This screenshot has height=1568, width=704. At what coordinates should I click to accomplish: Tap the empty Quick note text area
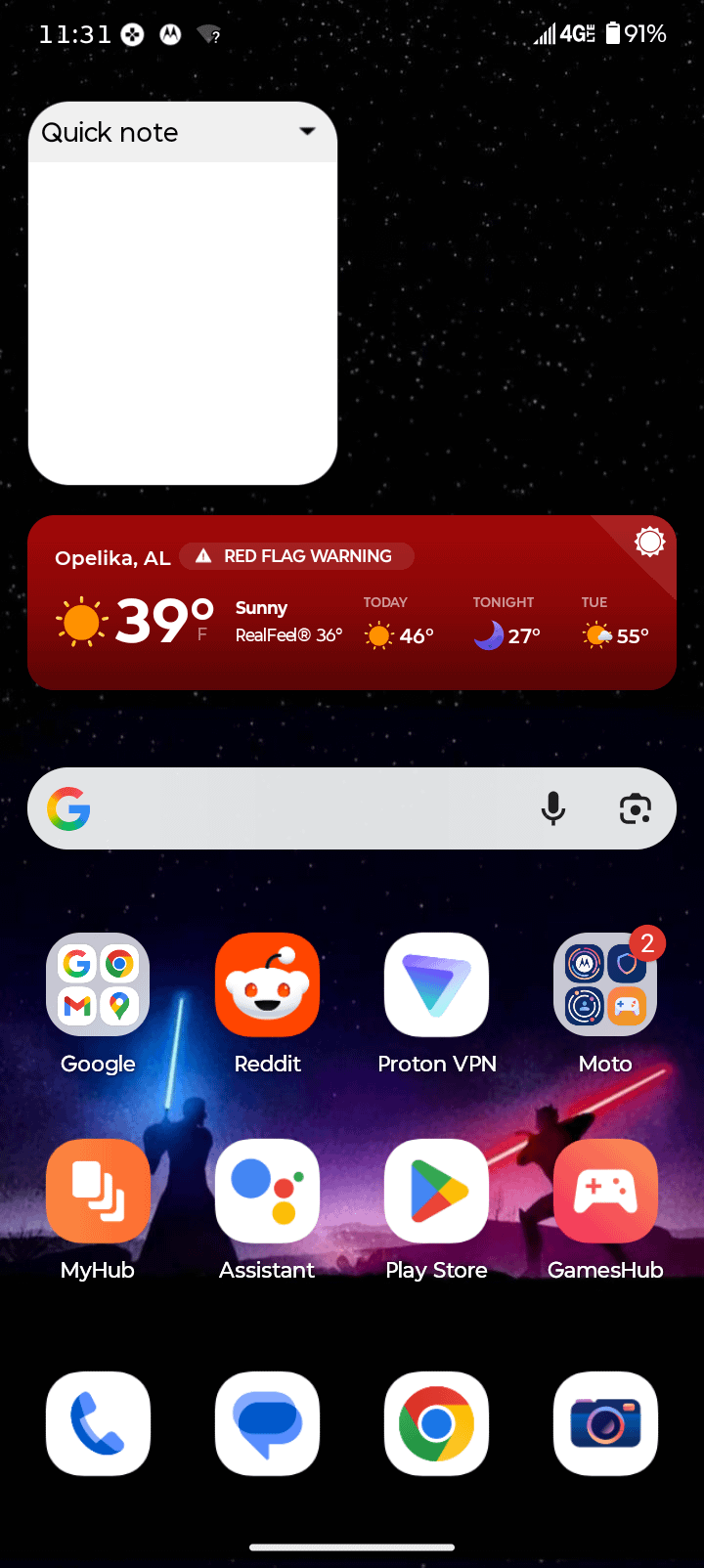point(183,323)
